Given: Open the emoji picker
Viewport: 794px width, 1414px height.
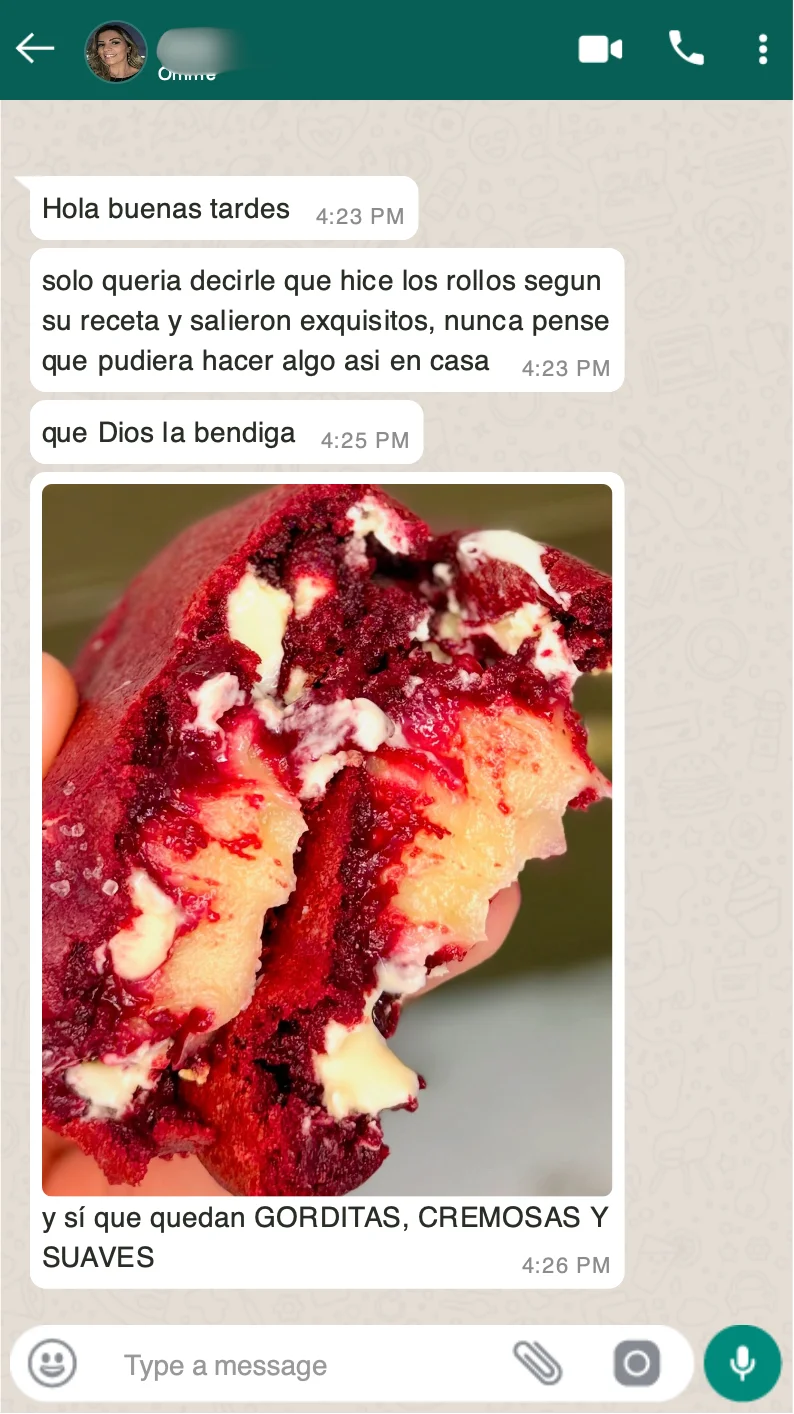Looking at the screenshot, I should [x=52, y=1363].
